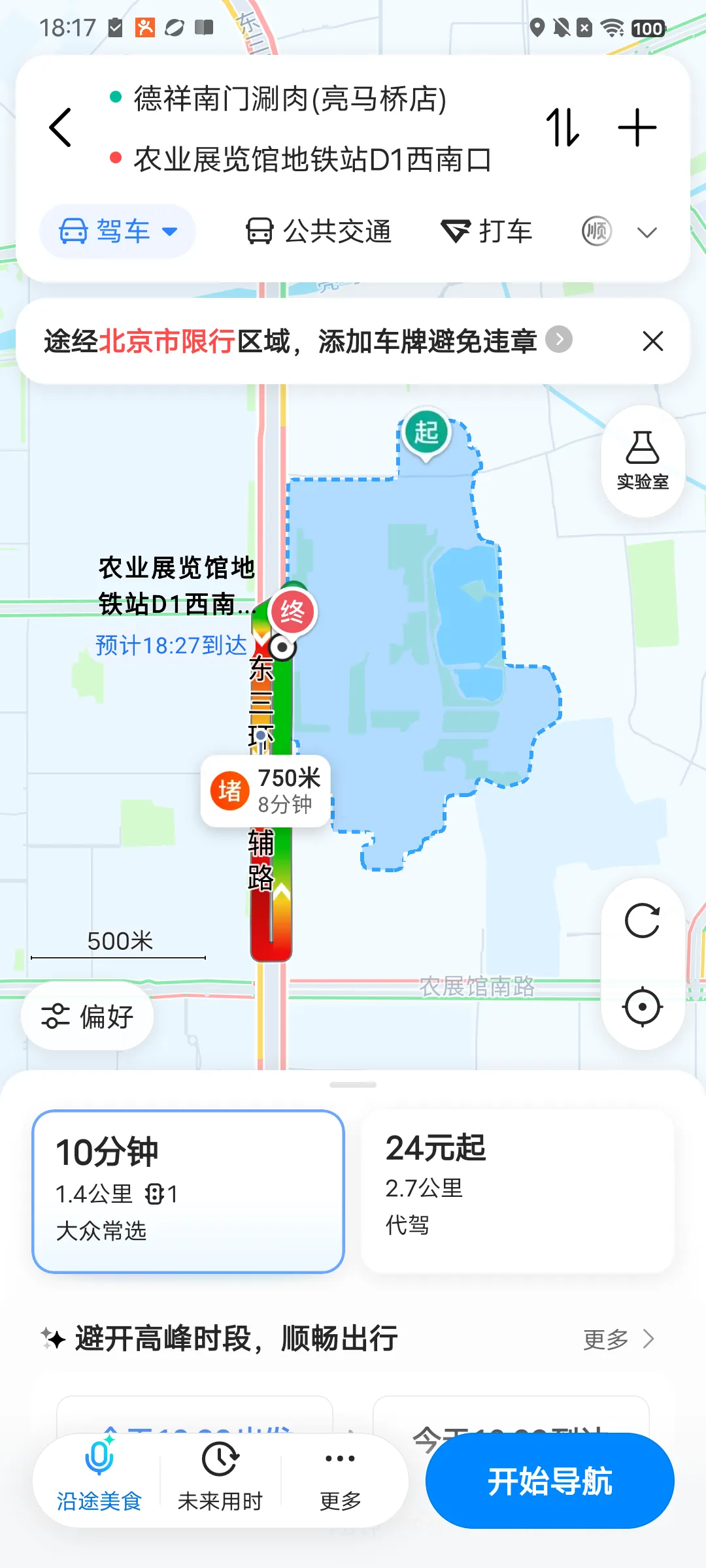Open the 北京市限行 license plate notice
Screen dimensions: 706x1568
tap(307, 341)
